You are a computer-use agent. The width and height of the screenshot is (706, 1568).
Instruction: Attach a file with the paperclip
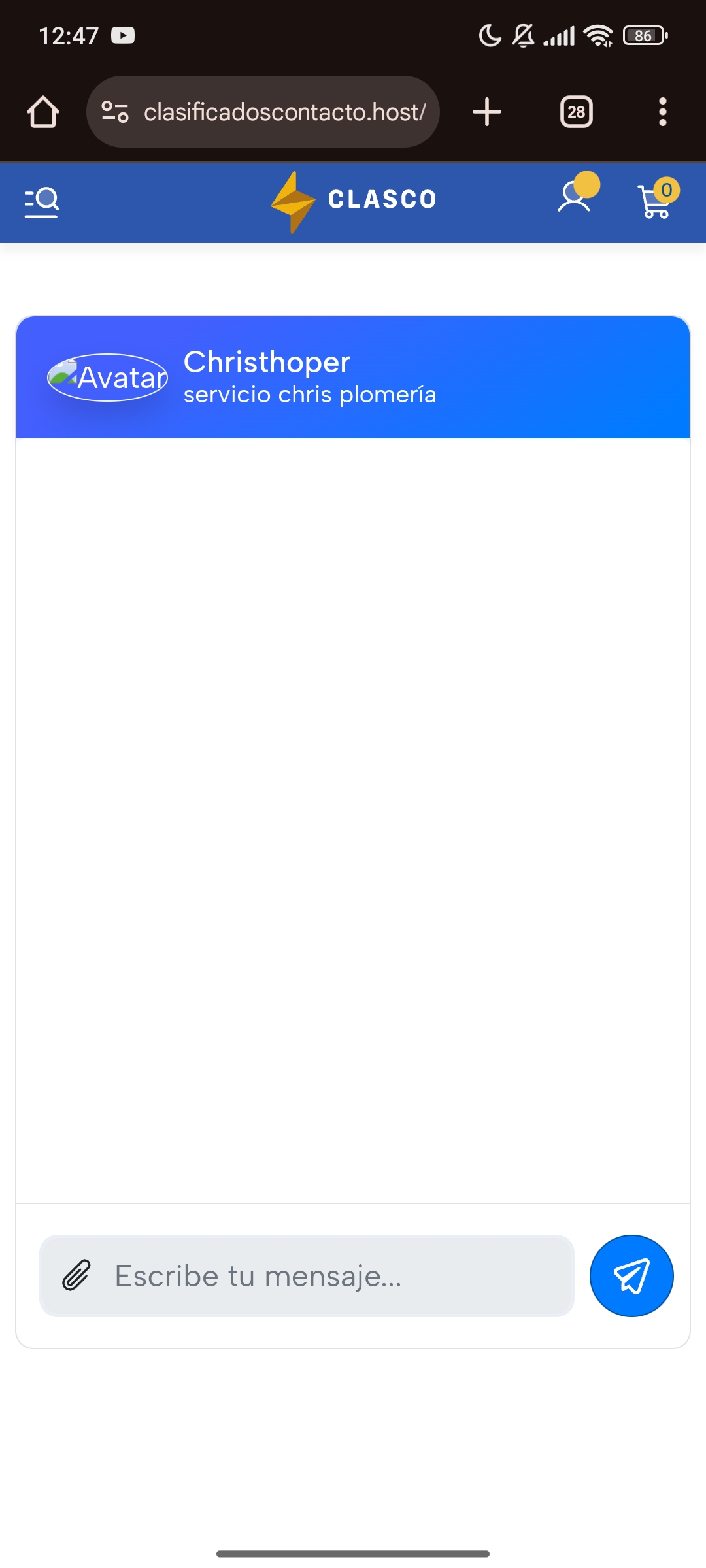point(76,1275)
